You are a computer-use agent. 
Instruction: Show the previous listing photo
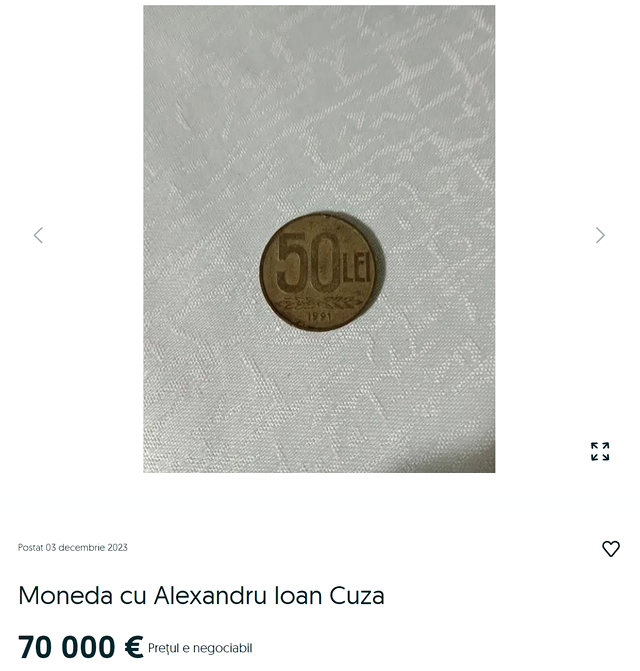[38, 235]
